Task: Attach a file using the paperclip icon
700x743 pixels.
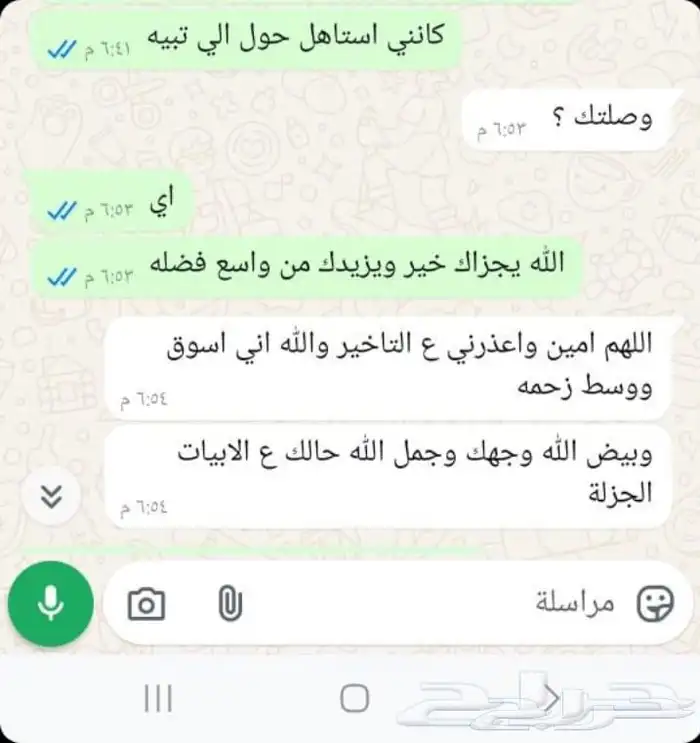Action: click(230, 603)
